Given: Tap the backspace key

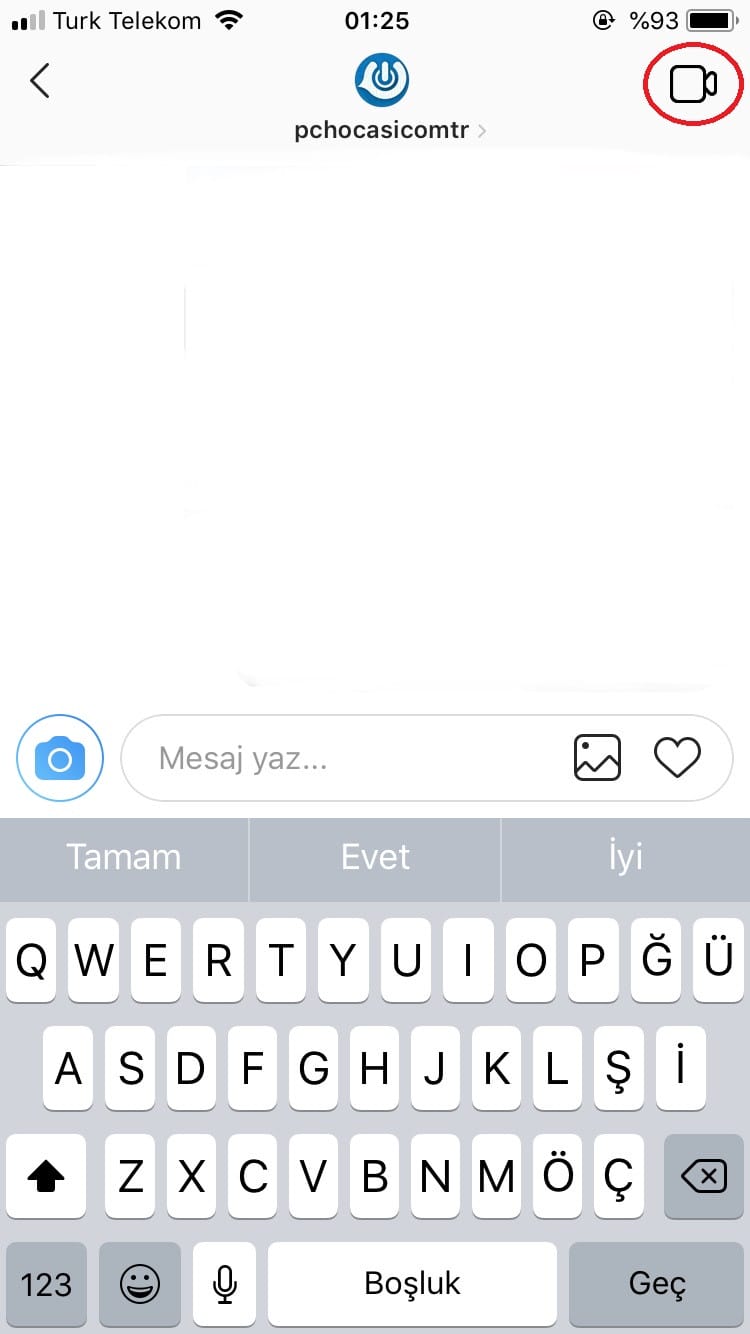Looking at the screenshot, I should click(704, 1177).
